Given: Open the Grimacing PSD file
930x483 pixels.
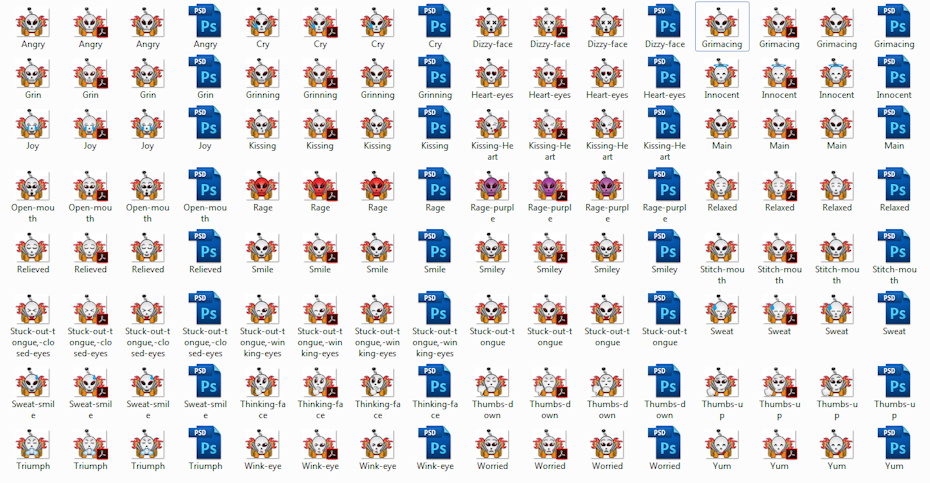Looking at the screenshot, I should pos(894,22).
